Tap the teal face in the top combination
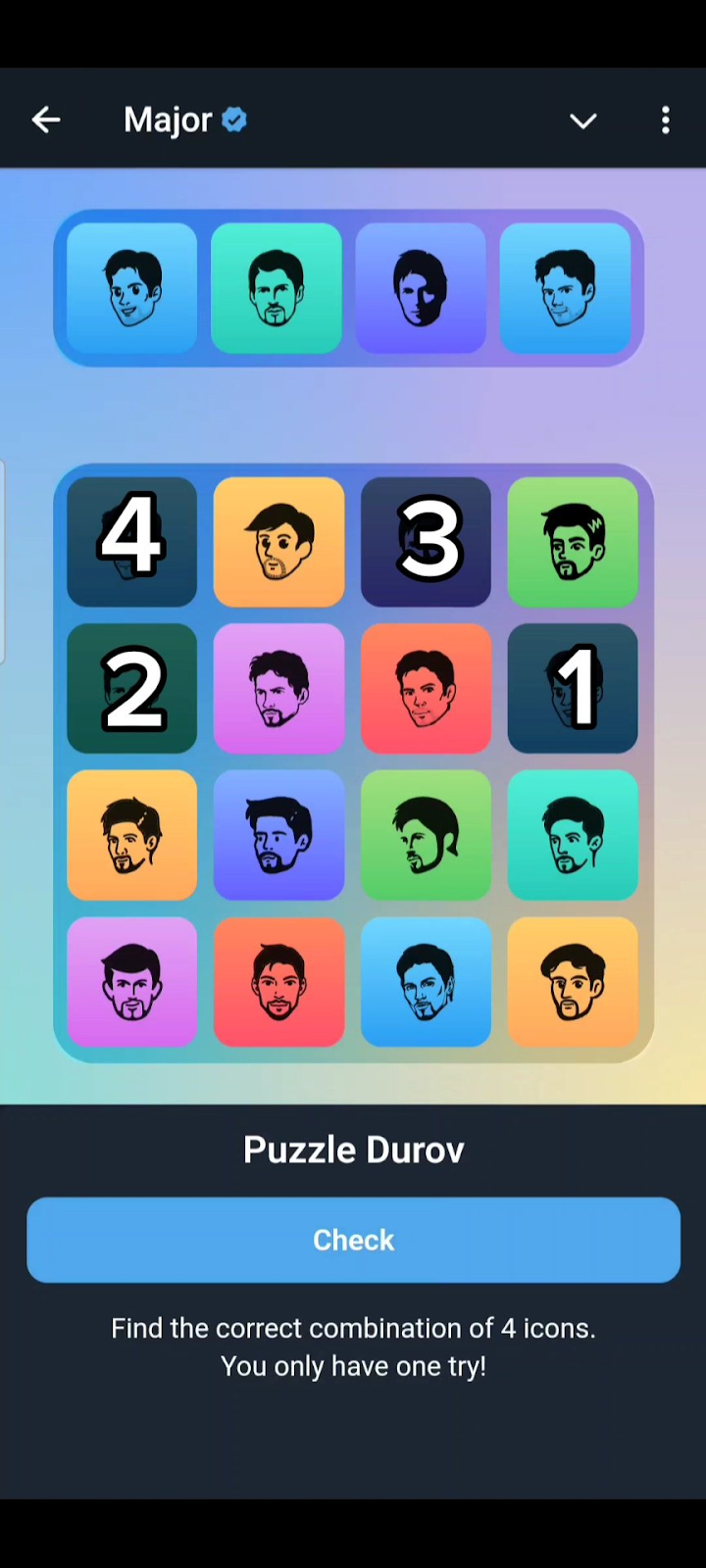This screenshot has height=1568, width=706. pos(277,288)
